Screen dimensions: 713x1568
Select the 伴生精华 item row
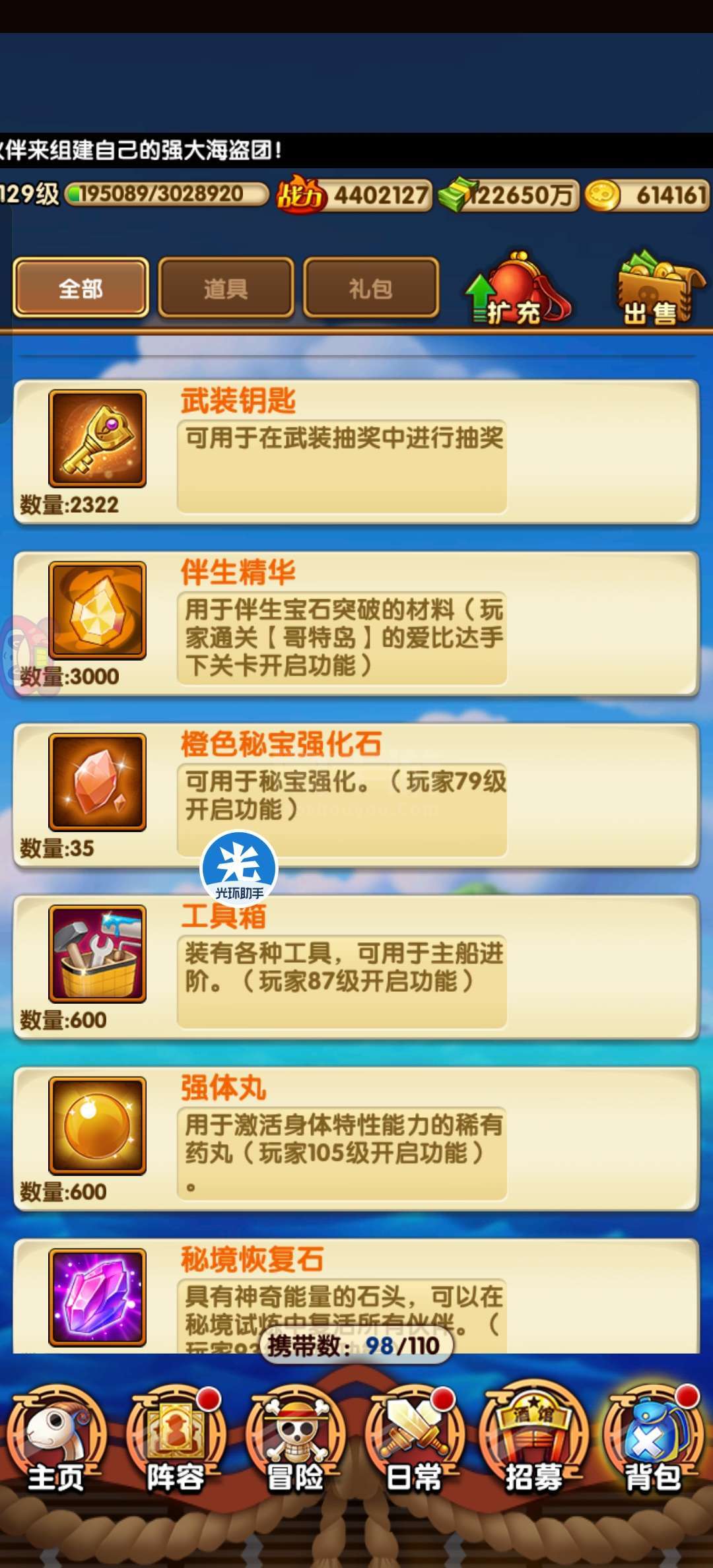point(356,624)
